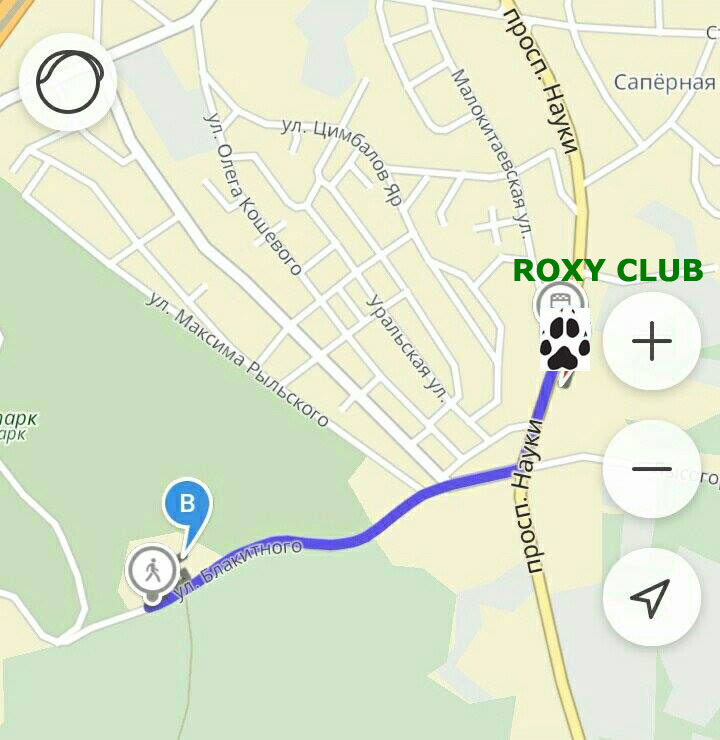Zoom out of the map
The width and height of the screenshot is (720, 740).
pos(651,469)
